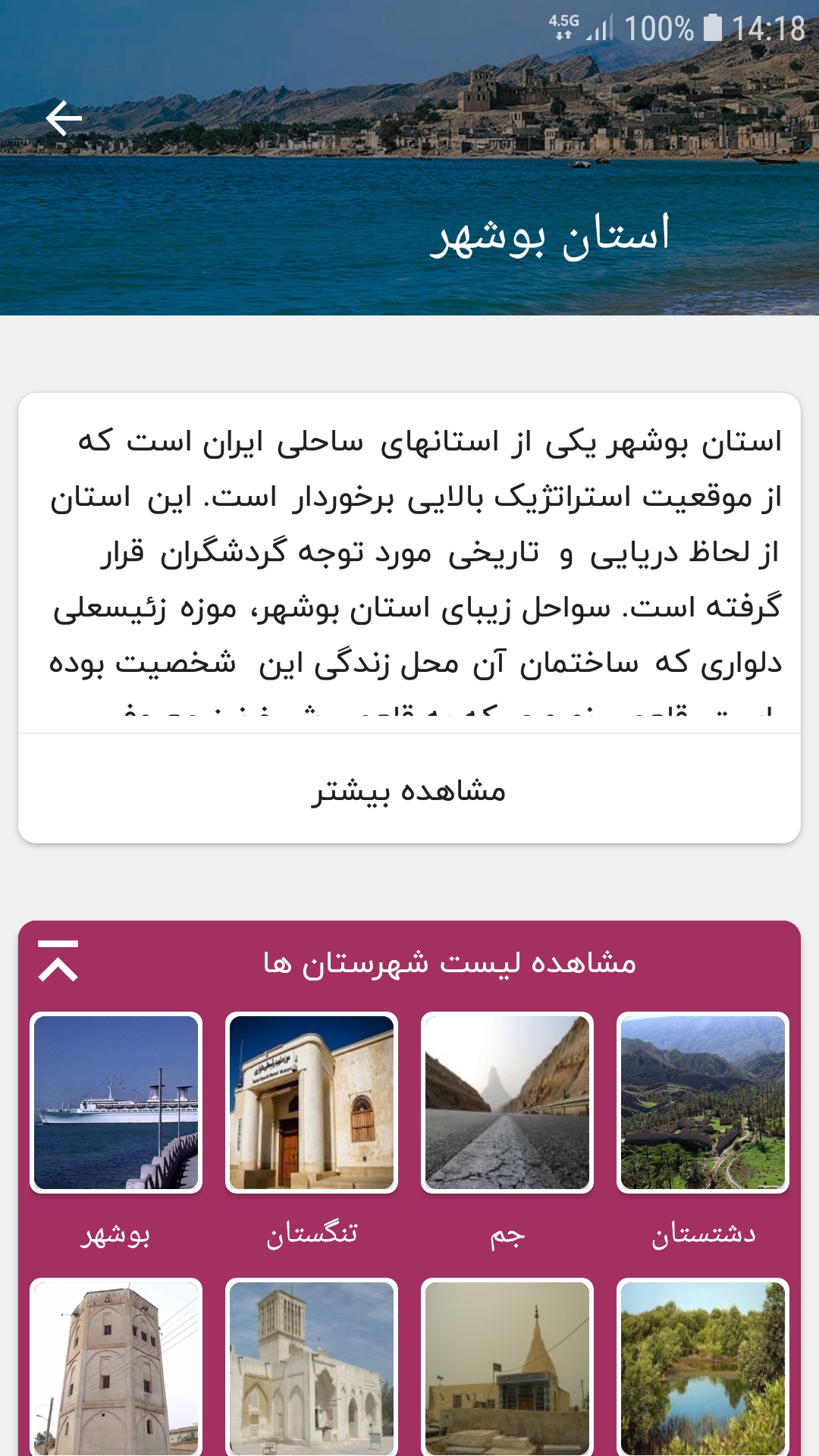Collapse the counties list with the up arrow
819x1456 pixels.
pyautogui.click(x=58, y=962)
